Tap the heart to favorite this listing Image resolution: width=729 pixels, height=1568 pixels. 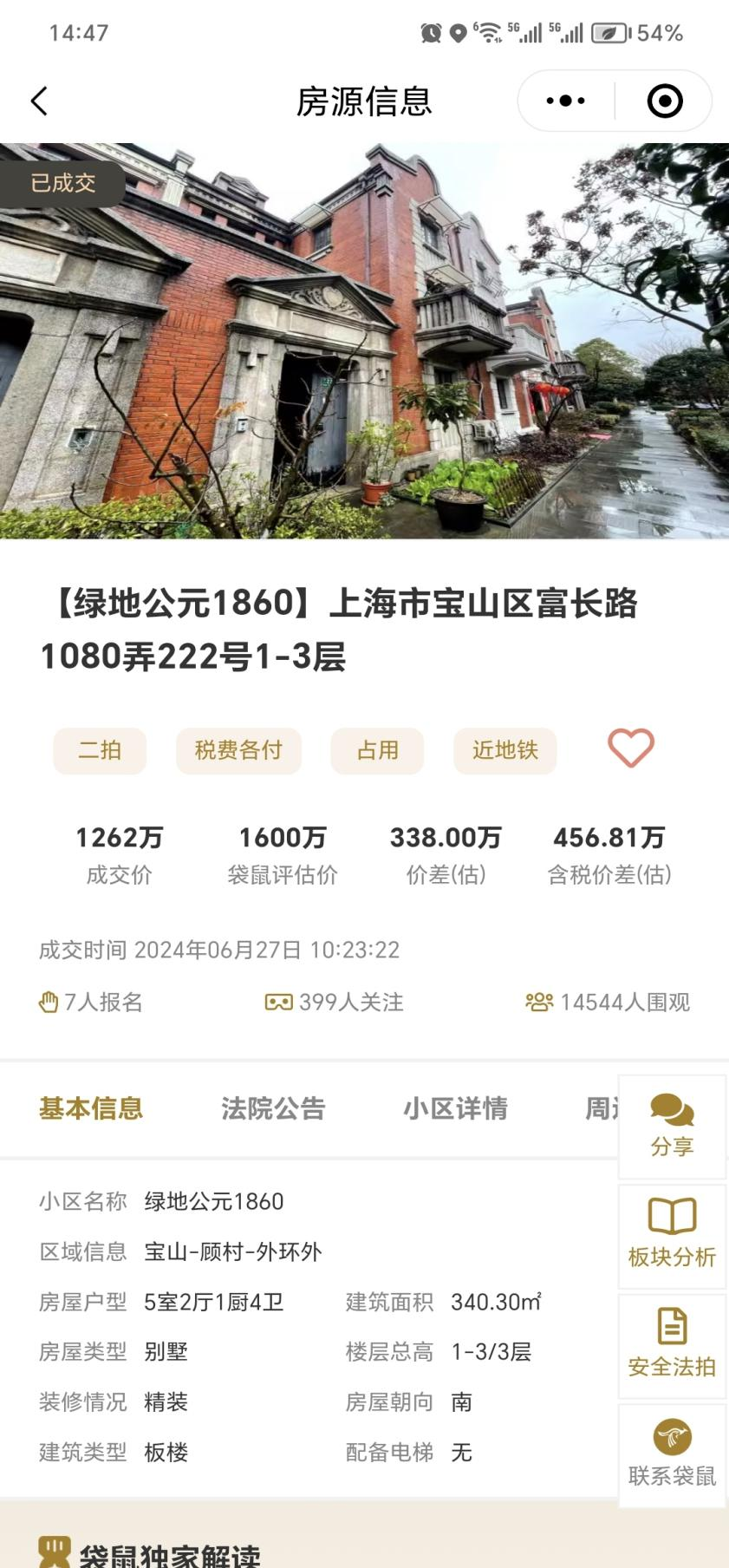tap(632, 749)
